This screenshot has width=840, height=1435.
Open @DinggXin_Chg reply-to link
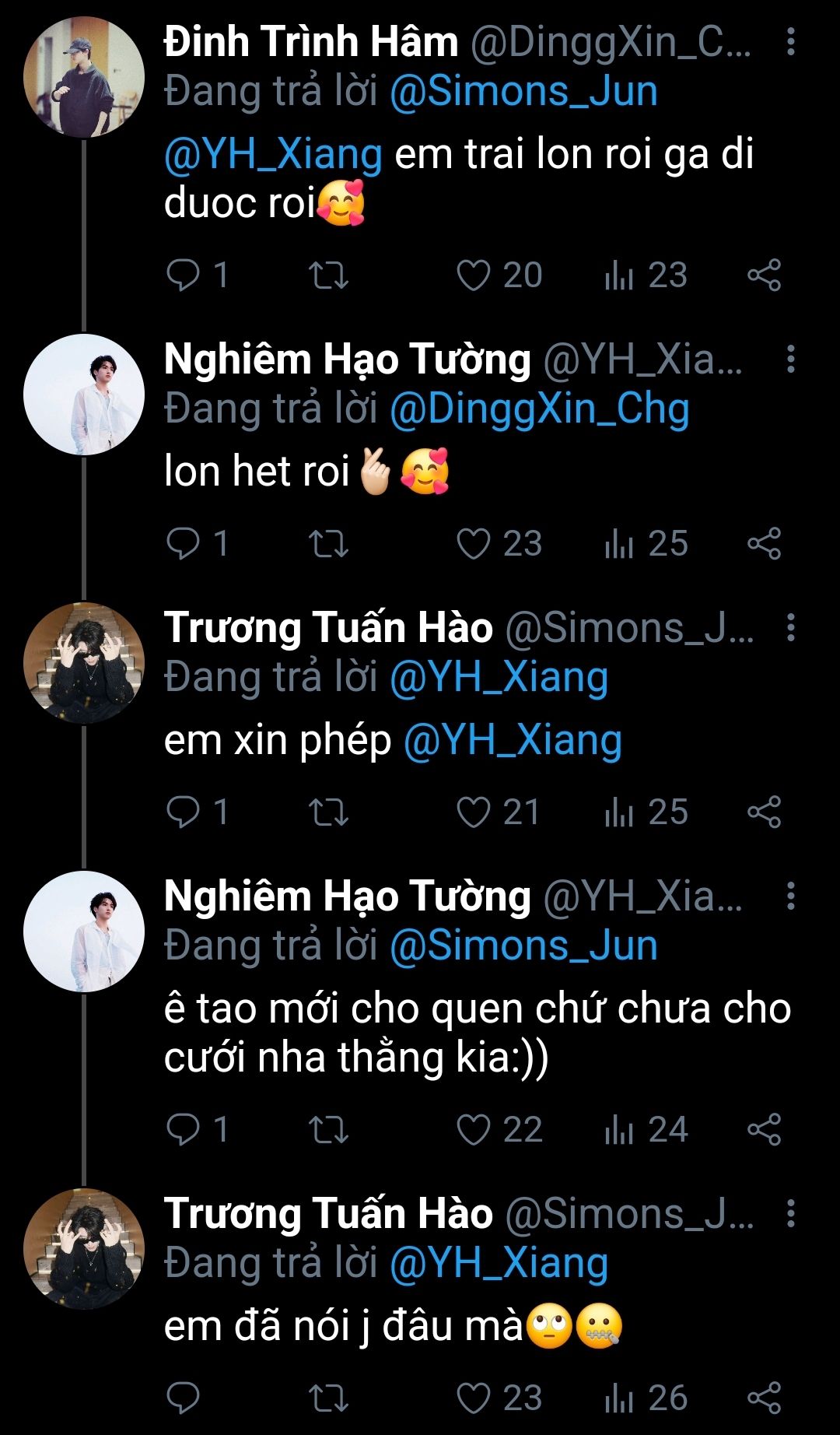539,409
